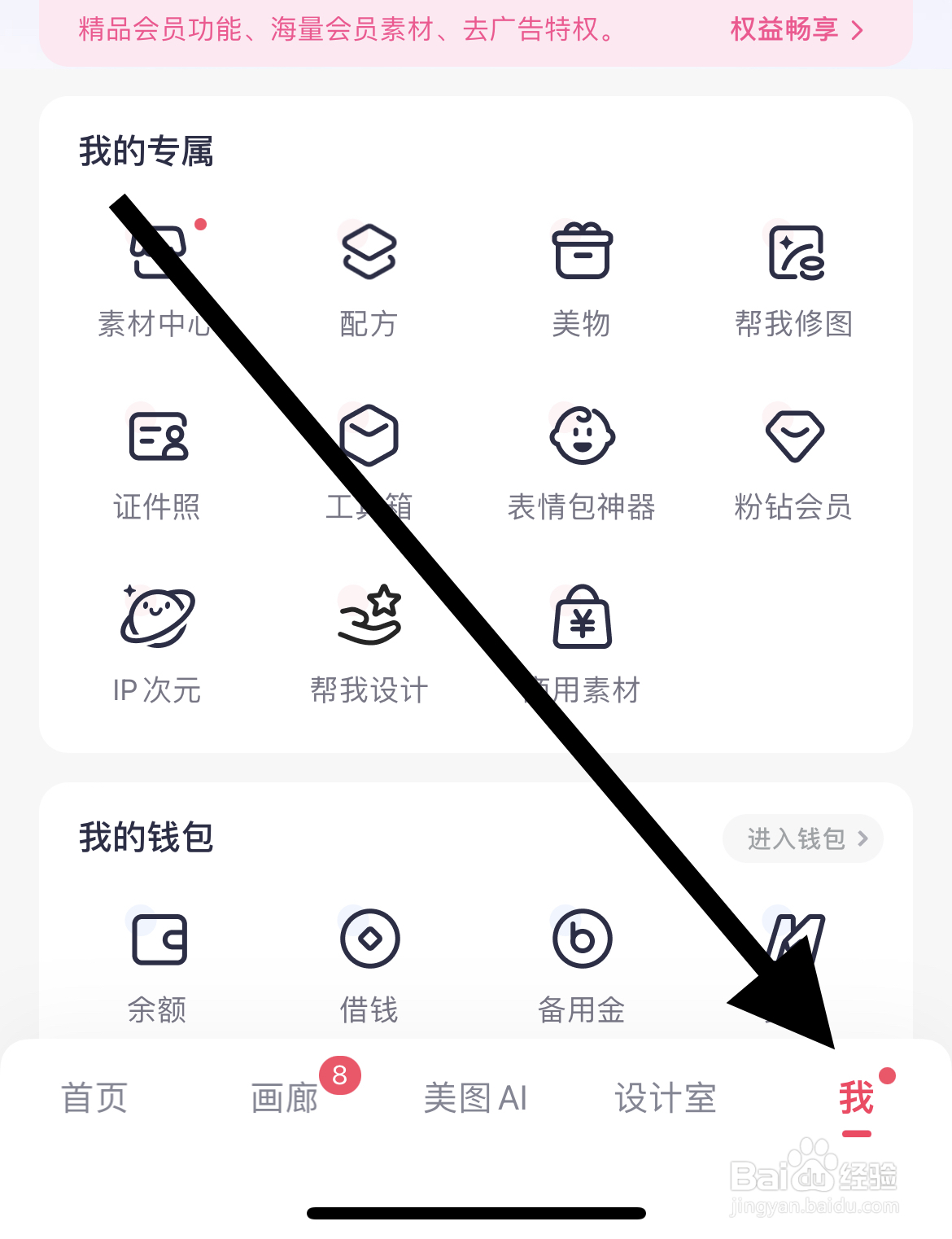The height and width of the screenshot is (1239, 952).
Task: Open the 通用素材 materials bag icon
Action: (582, 643)
